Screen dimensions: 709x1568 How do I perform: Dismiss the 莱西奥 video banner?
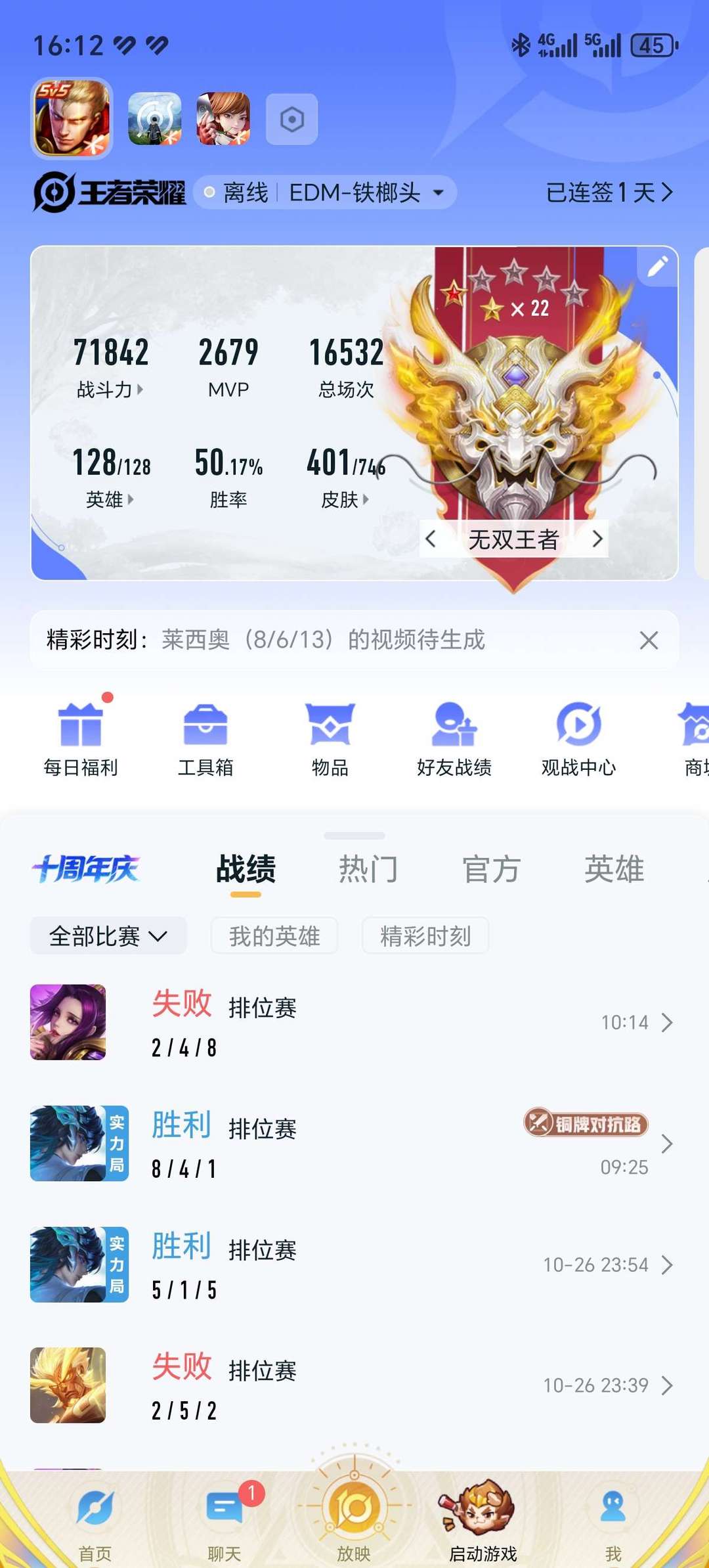coord(647,640)
